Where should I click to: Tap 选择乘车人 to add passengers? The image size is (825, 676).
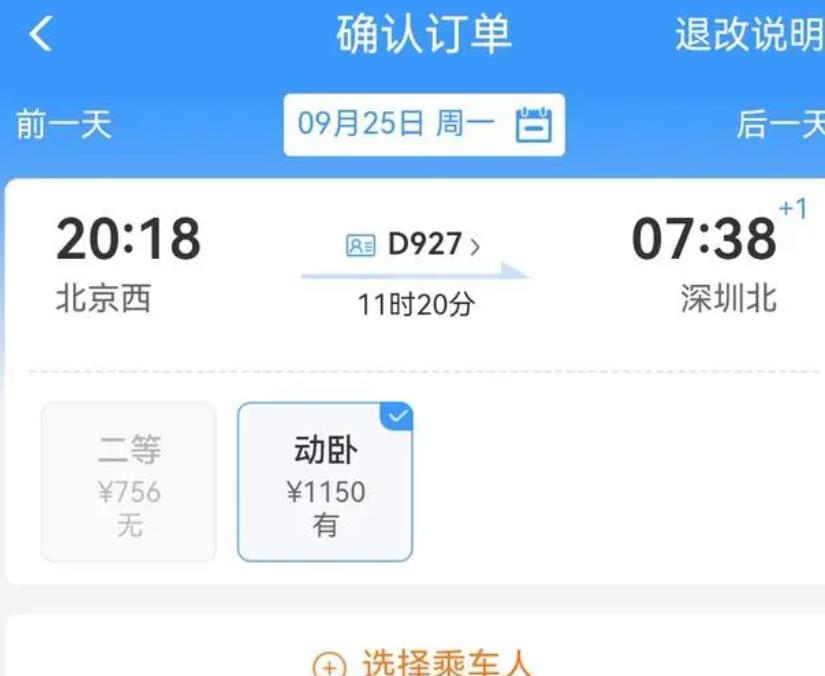click(x=424, y=662)
